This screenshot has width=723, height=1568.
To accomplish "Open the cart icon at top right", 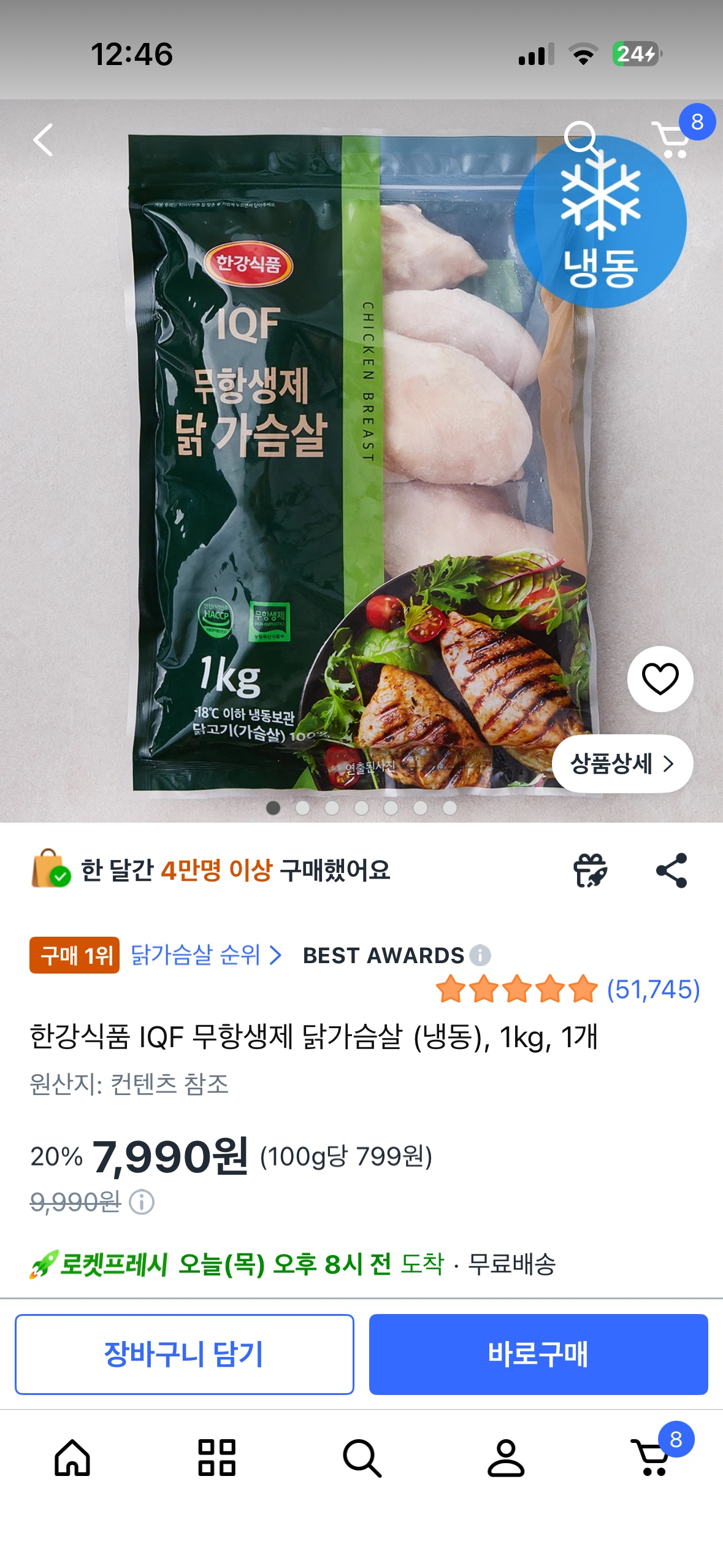I will pos(671,139).
